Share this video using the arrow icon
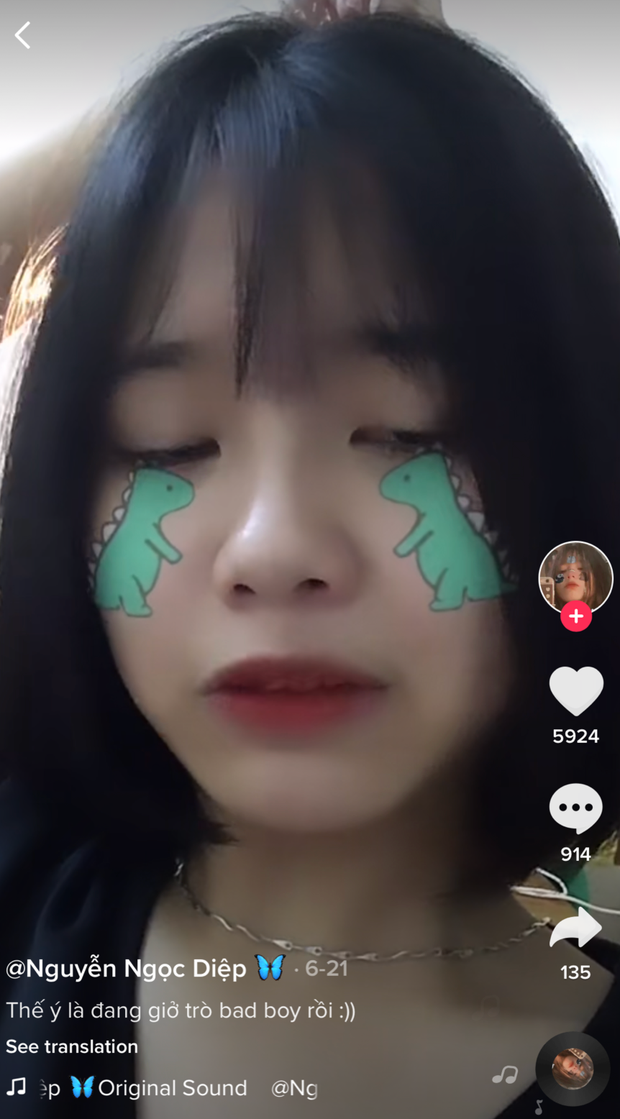 tap(576, 928)
